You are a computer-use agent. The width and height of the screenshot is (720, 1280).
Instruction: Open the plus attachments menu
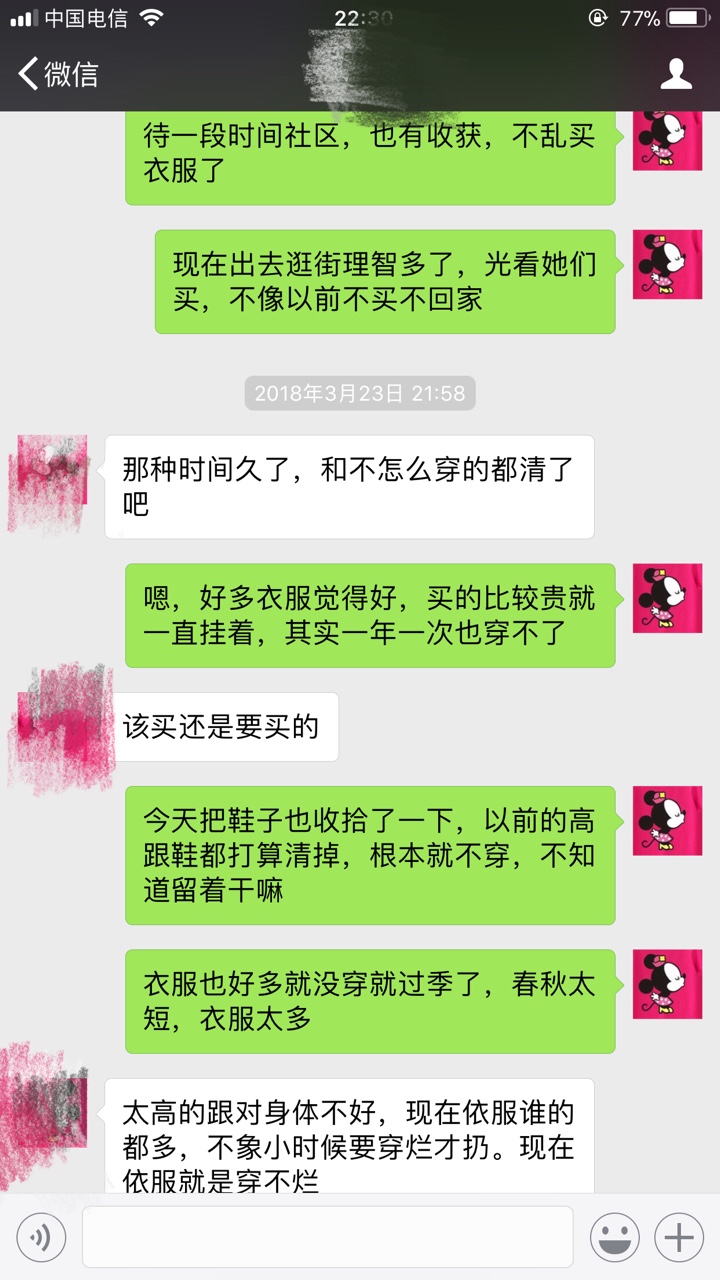tap(679, 1238)
